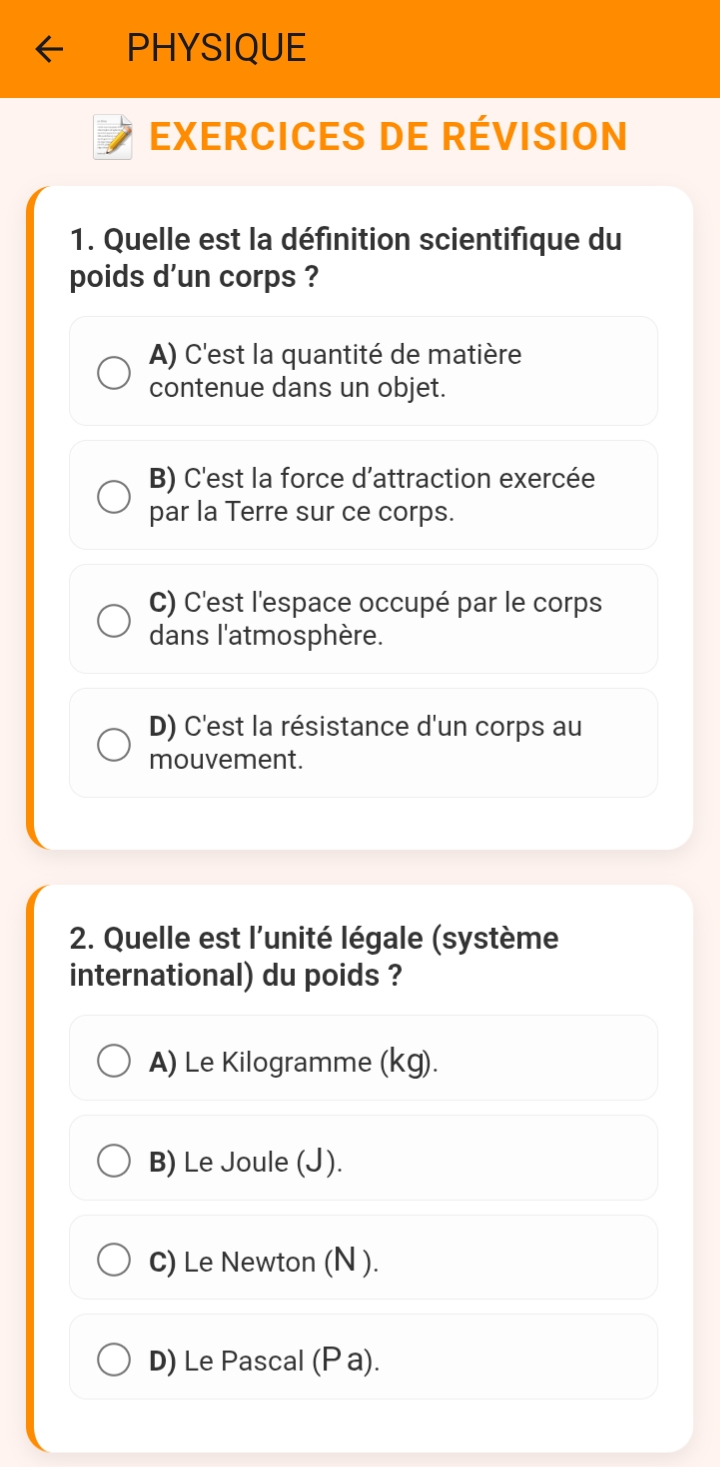Screen dimensions: 720x1467
Task: Click the PHYSIQUE title in the top bar
Action: [215, 47]
